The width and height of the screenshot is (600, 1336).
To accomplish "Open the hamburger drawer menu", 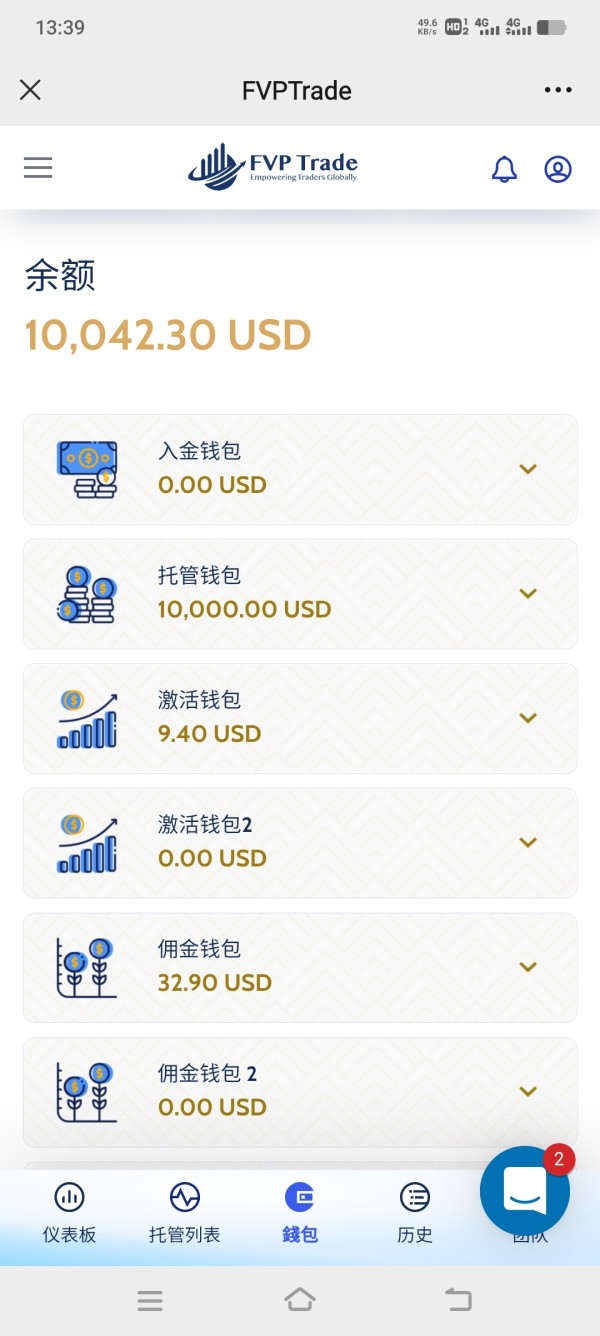I will (x=38, y=168).
